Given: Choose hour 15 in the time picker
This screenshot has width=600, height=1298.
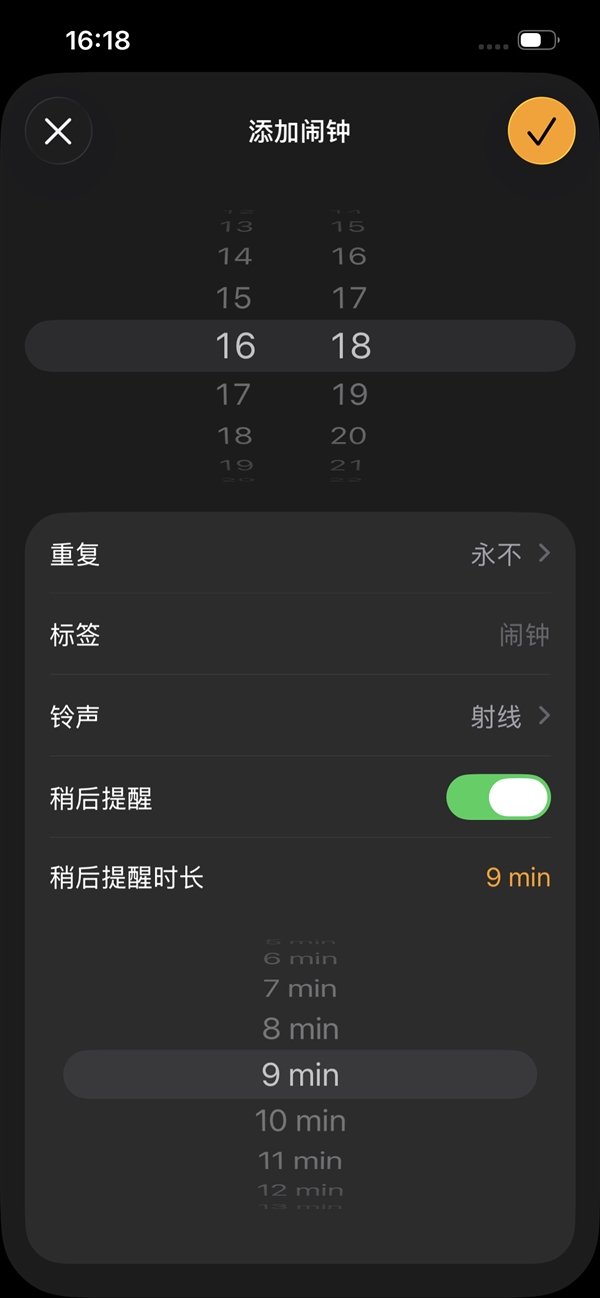Looking at the screenshot, I should click(x=234, y=298).
